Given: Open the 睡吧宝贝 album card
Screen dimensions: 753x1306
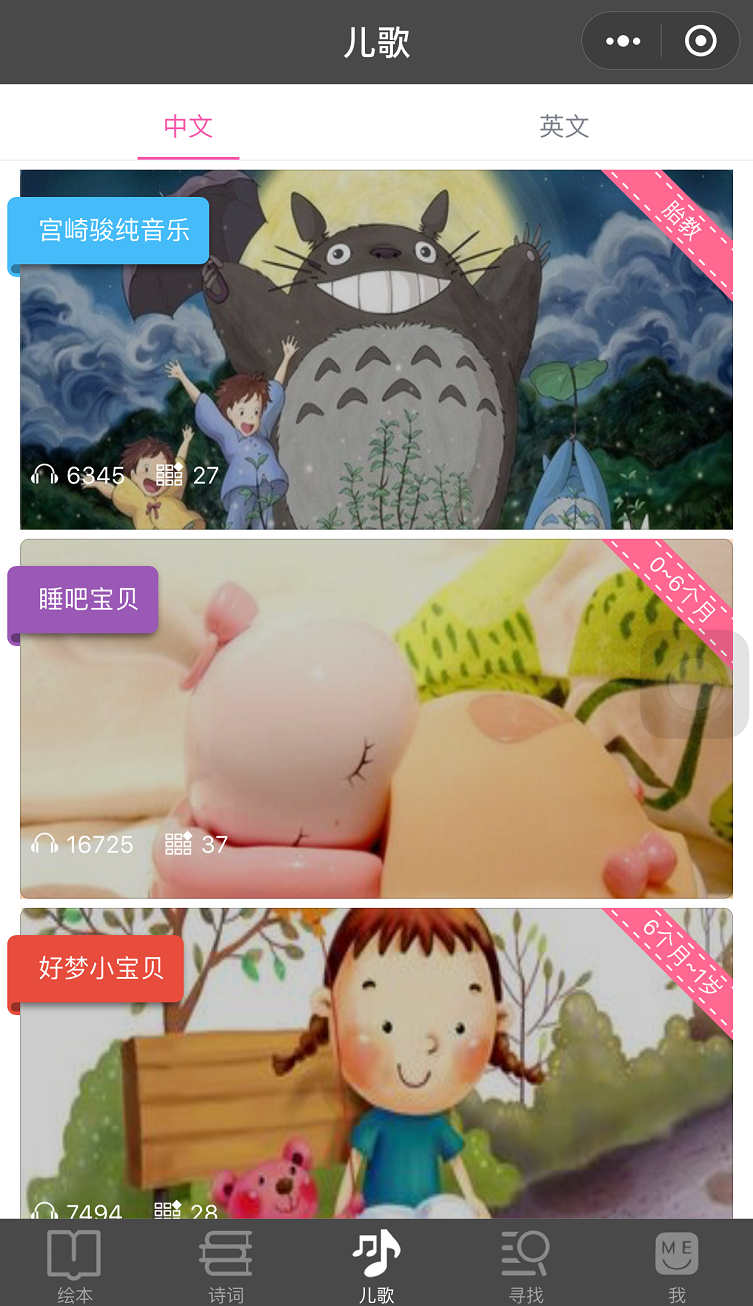Looking at the screenshot, I should pos(376,718).
